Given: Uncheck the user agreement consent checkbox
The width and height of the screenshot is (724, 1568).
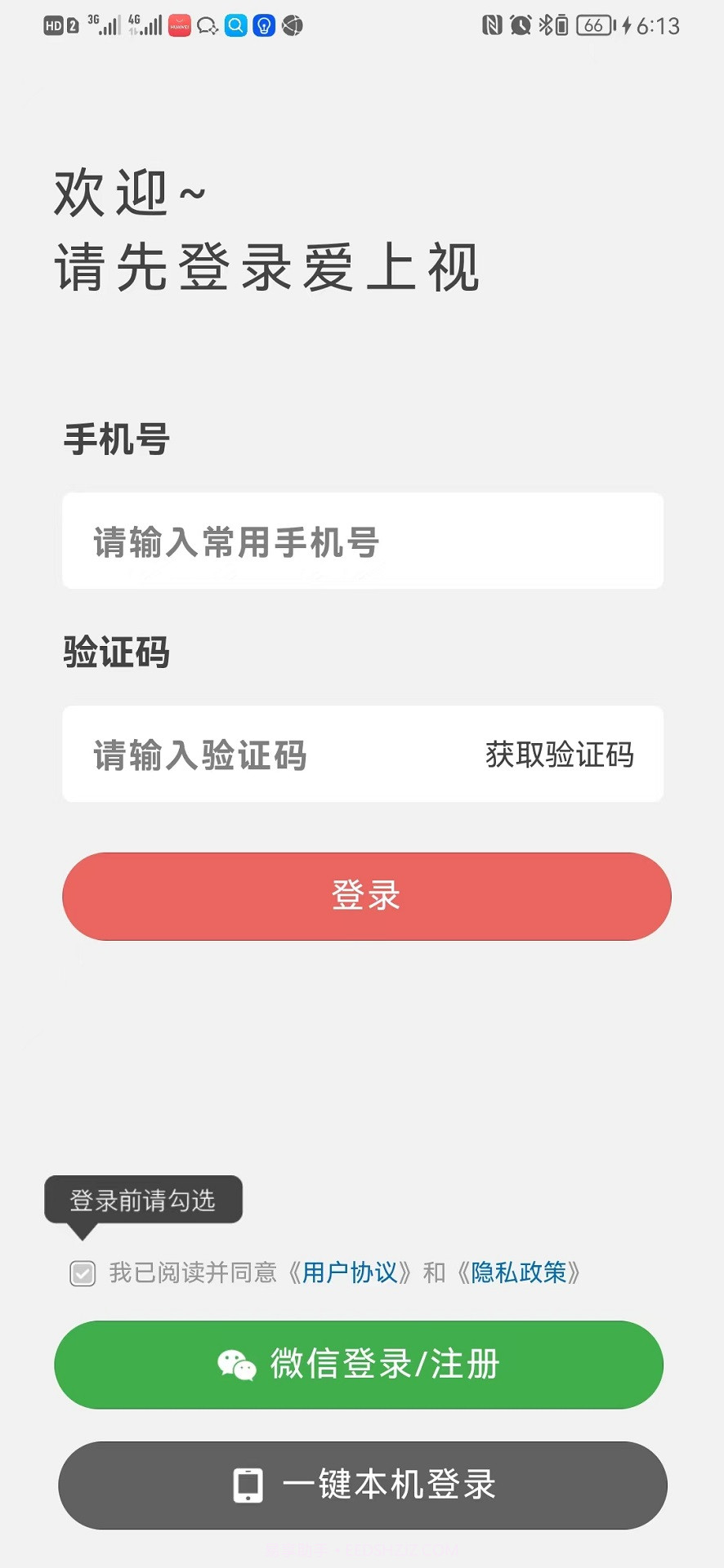Looking at the screenshot, I should (82, 1273).
